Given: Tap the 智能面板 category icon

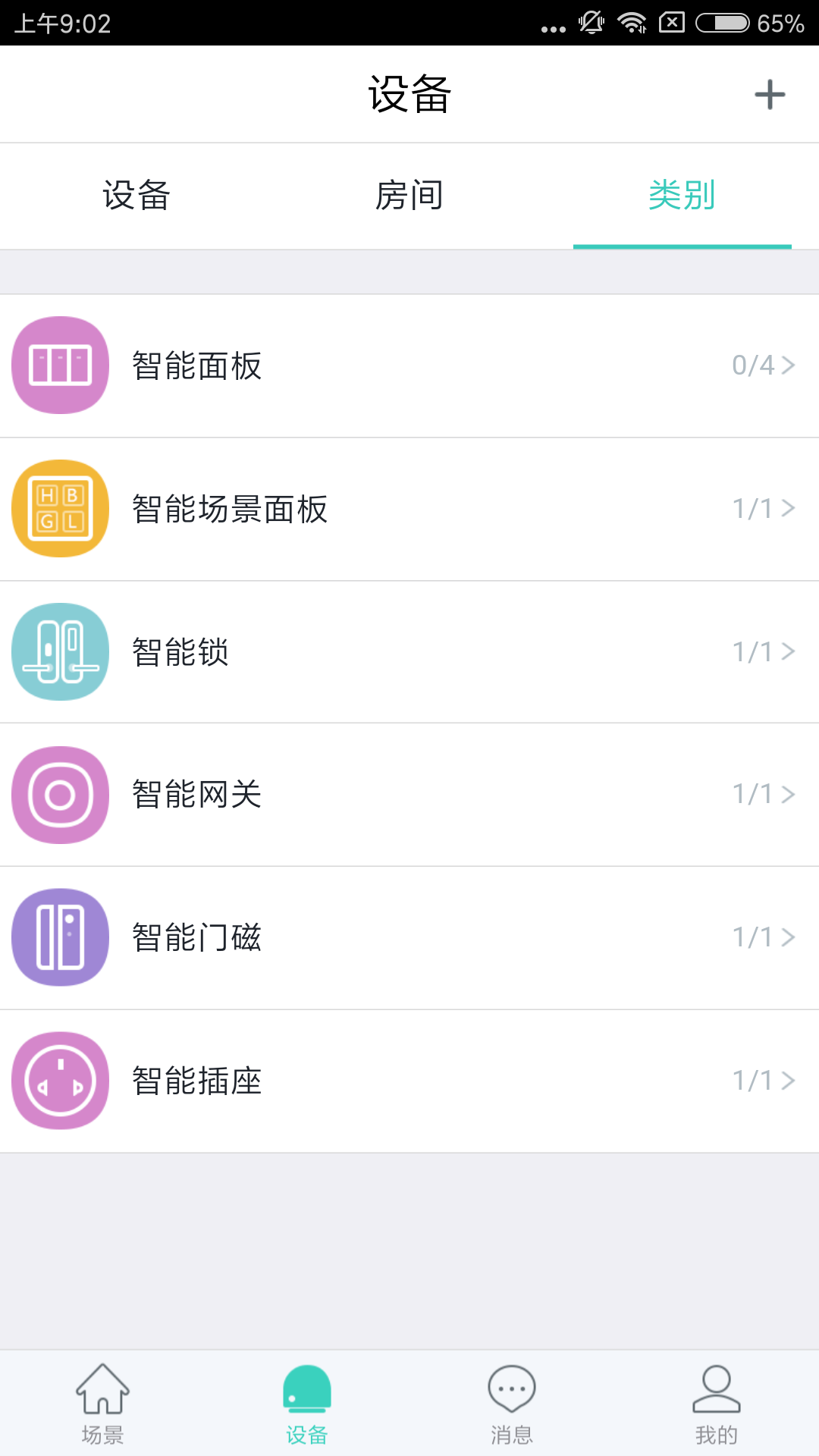Looking at the screenshot, I should 61,365.
